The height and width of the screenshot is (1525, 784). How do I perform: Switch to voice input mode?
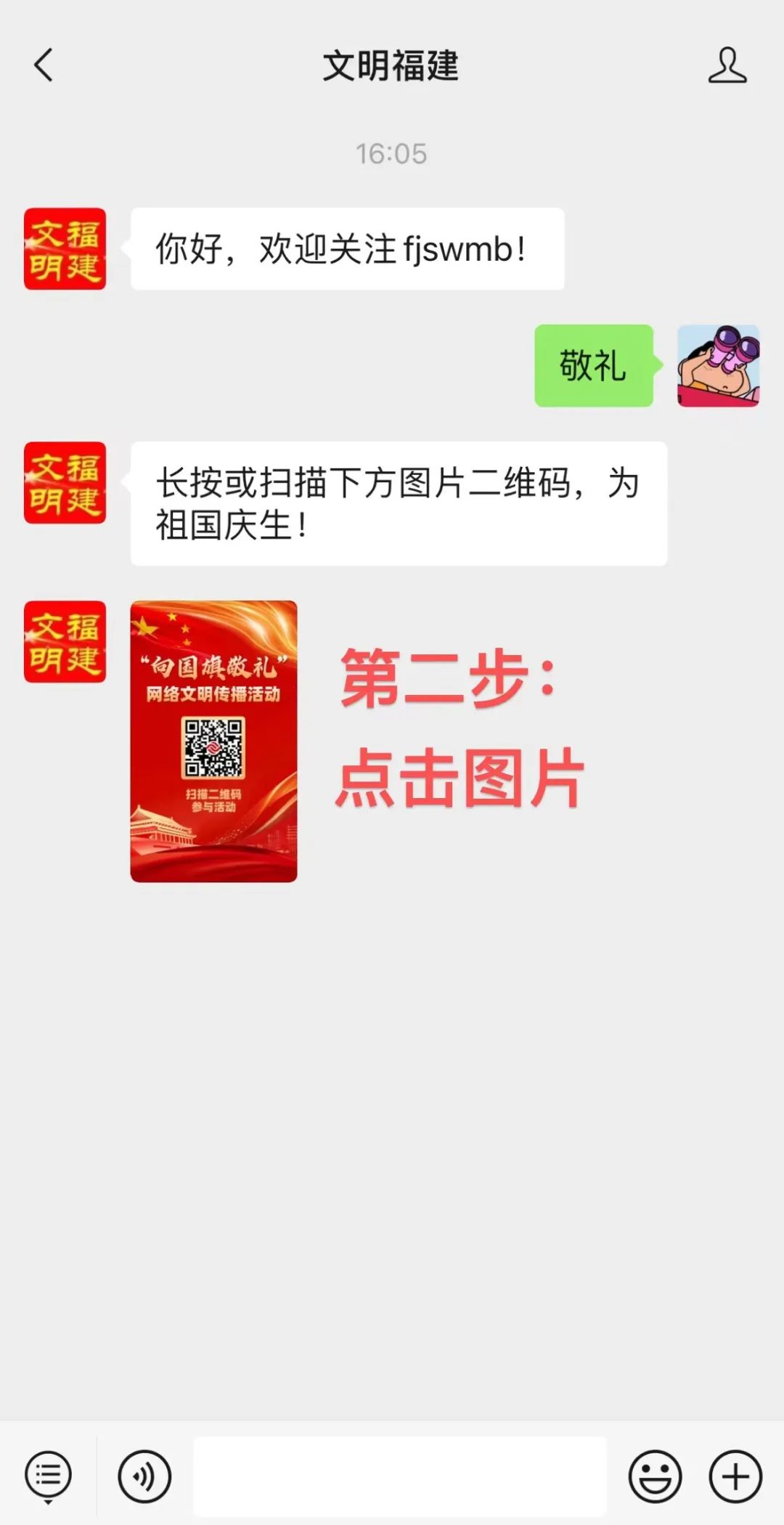point(144,1476)
